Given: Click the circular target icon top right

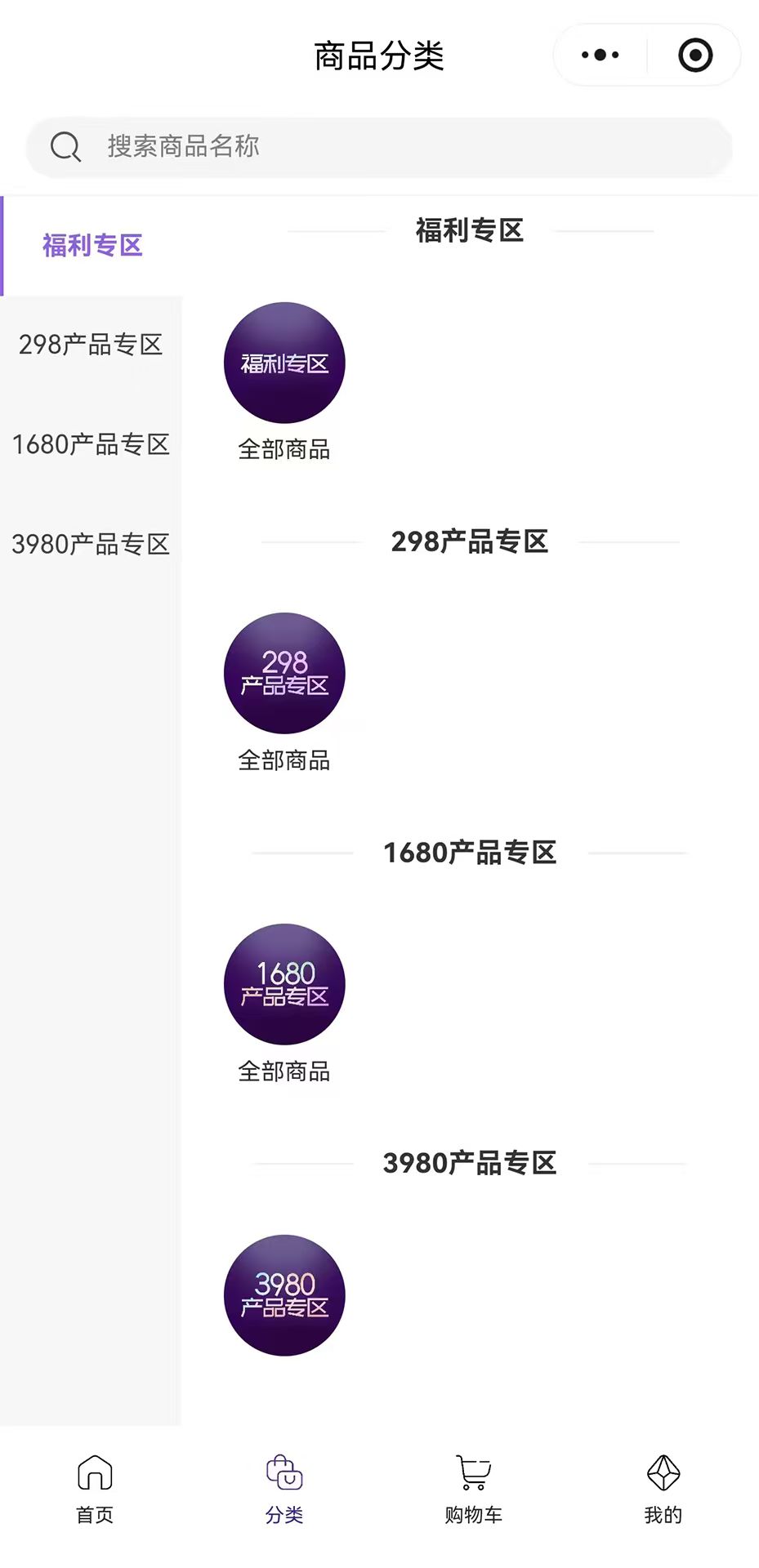Looking at the screenshot, I should point(694,56).
